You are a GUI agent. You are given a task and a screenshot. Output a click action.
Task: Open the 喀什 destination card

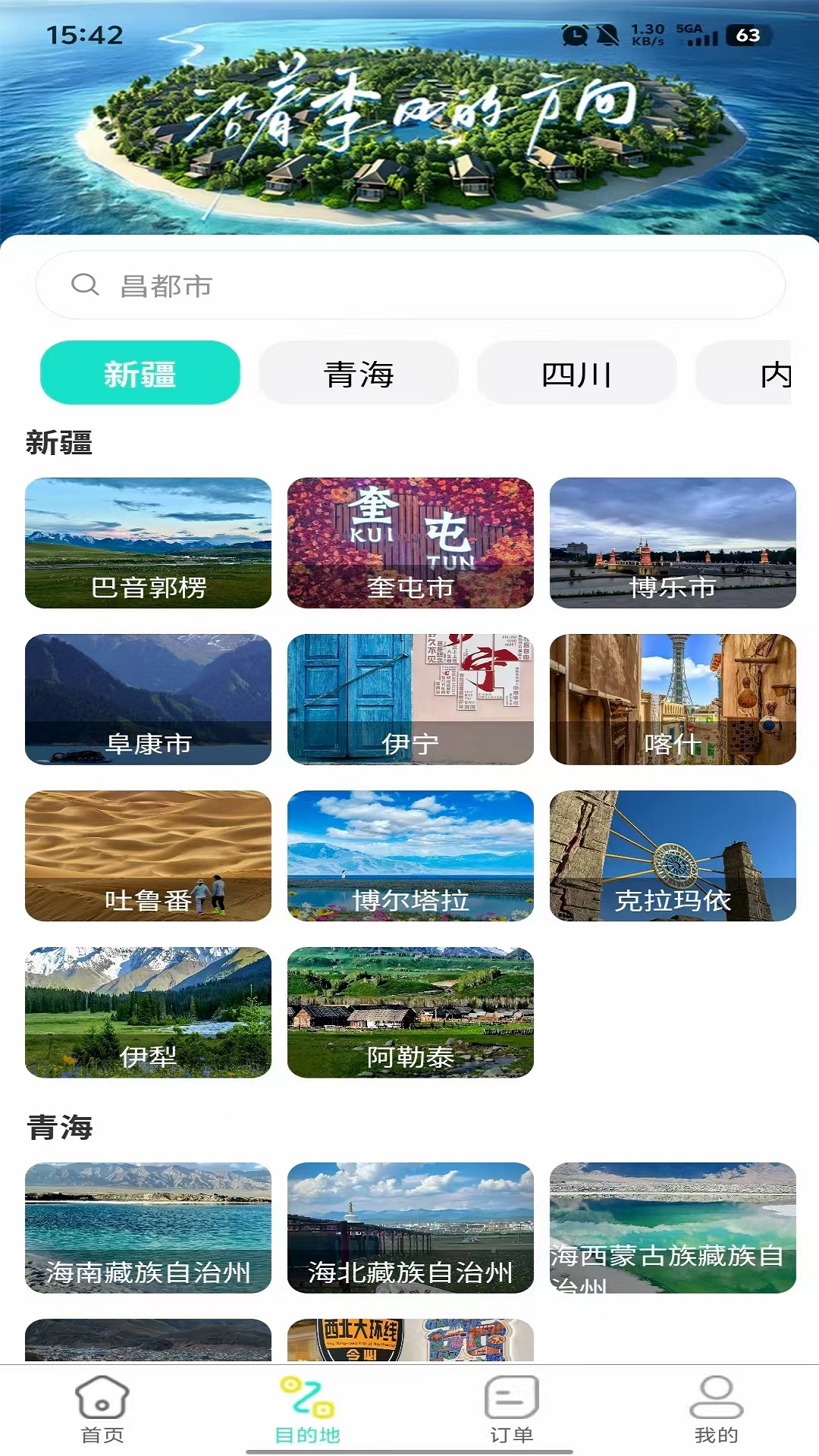pos(673,699)
